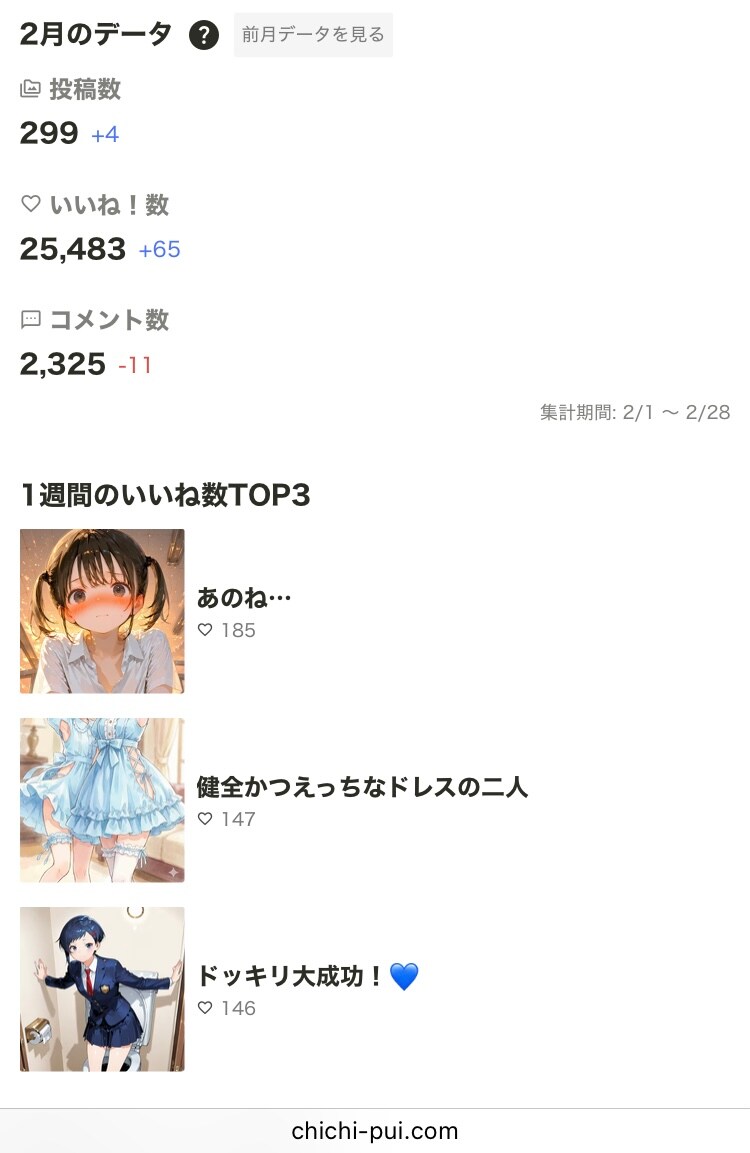Viewport: 750px width, 1153px height.
Task: Click the 集計期間 date range text
Action: (x=634, y=411)
